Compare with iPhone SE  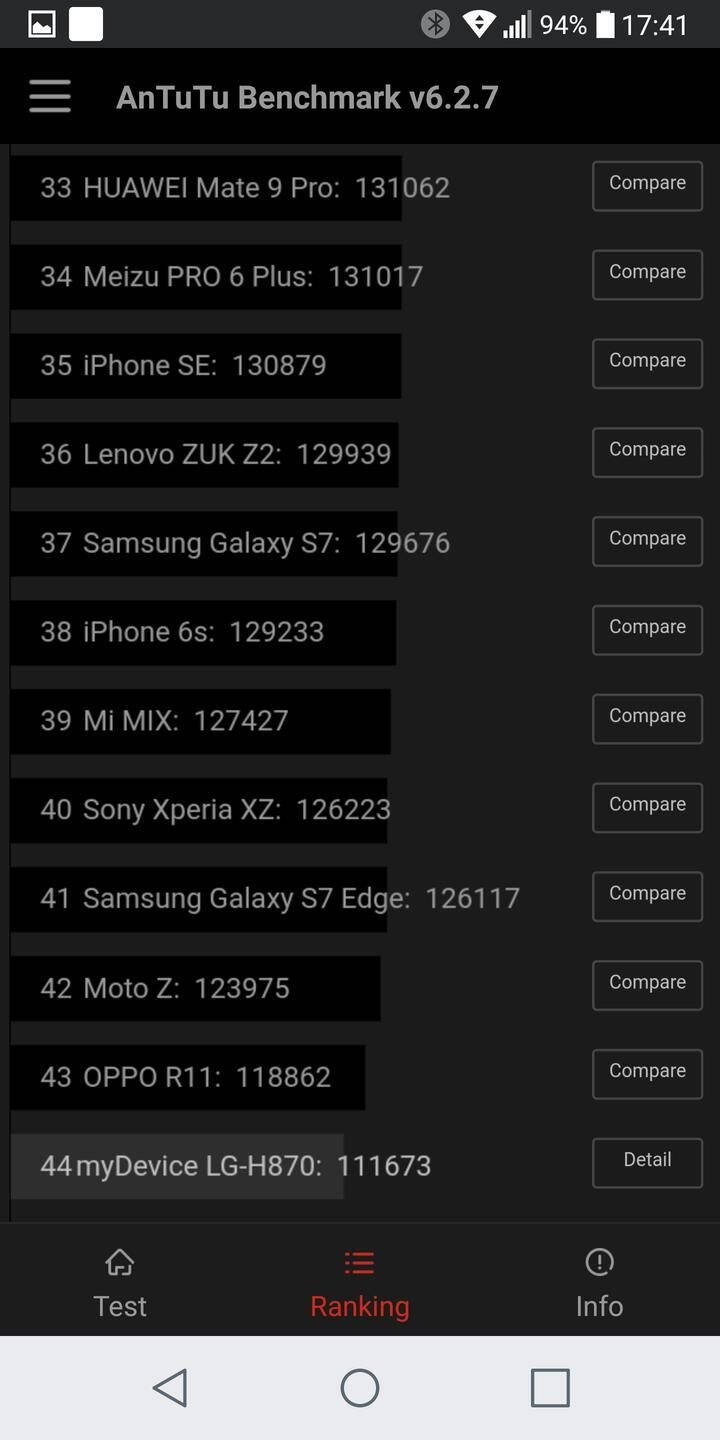click(647, 364)
